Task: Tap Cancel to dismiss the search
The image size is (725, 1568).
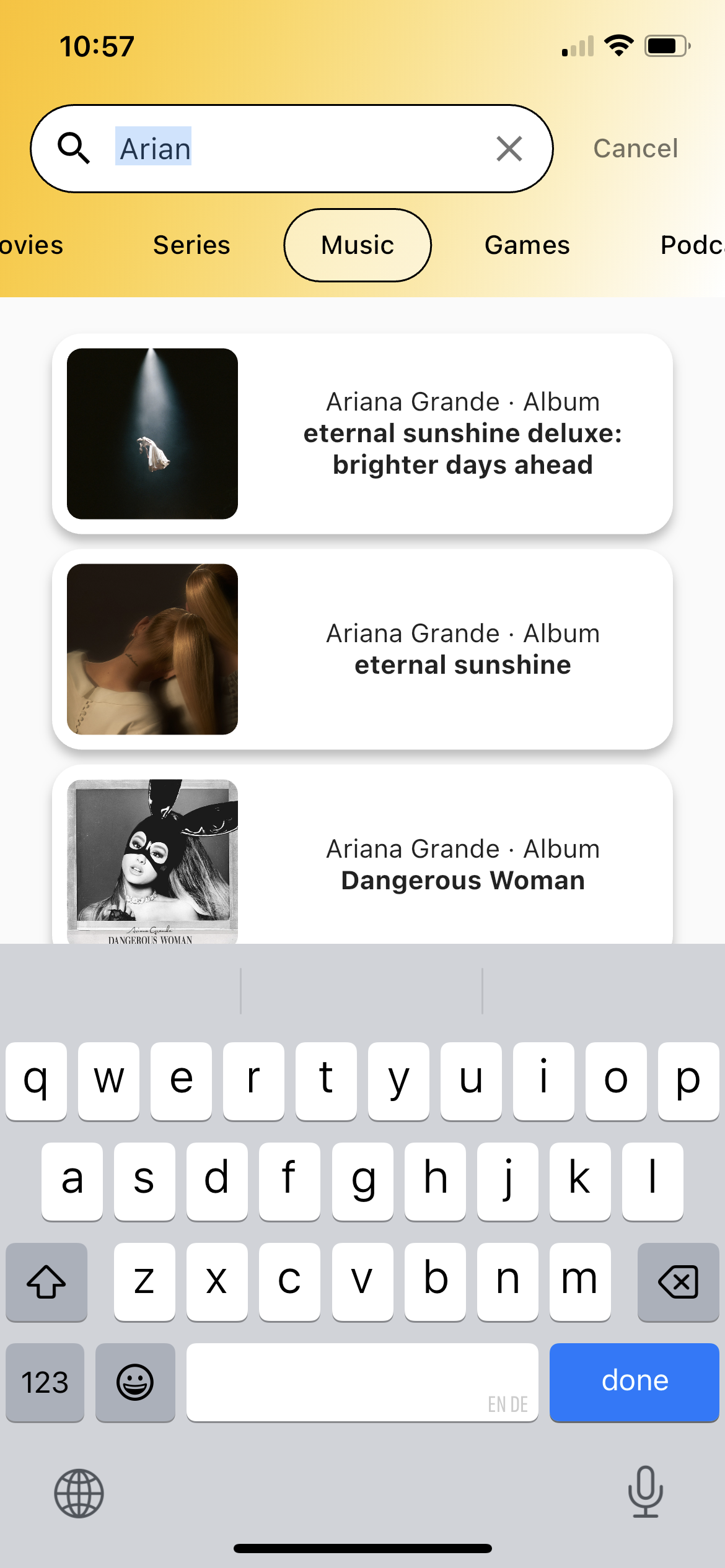Action: pos(635,148)
